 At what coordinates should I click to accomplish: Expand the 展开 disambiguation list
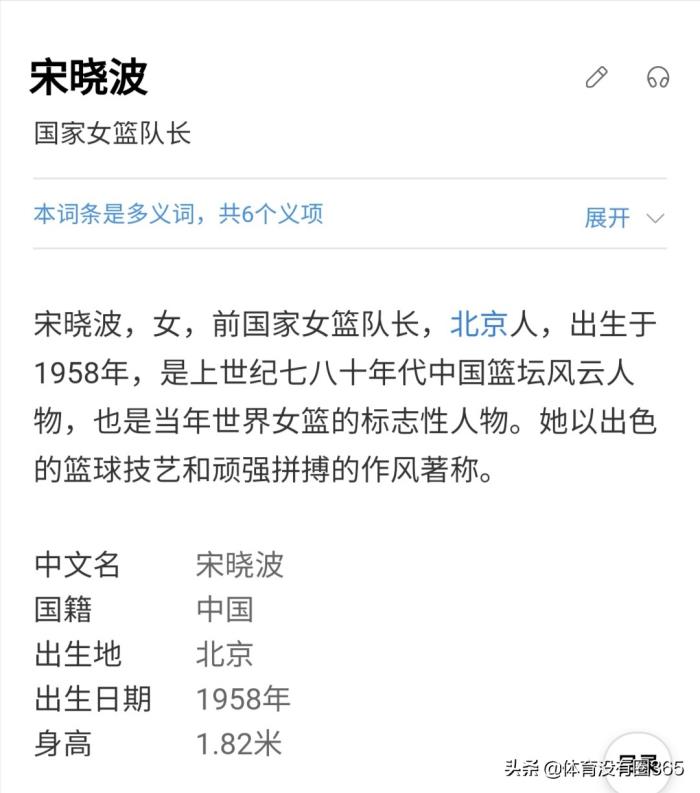pos(624,217)
